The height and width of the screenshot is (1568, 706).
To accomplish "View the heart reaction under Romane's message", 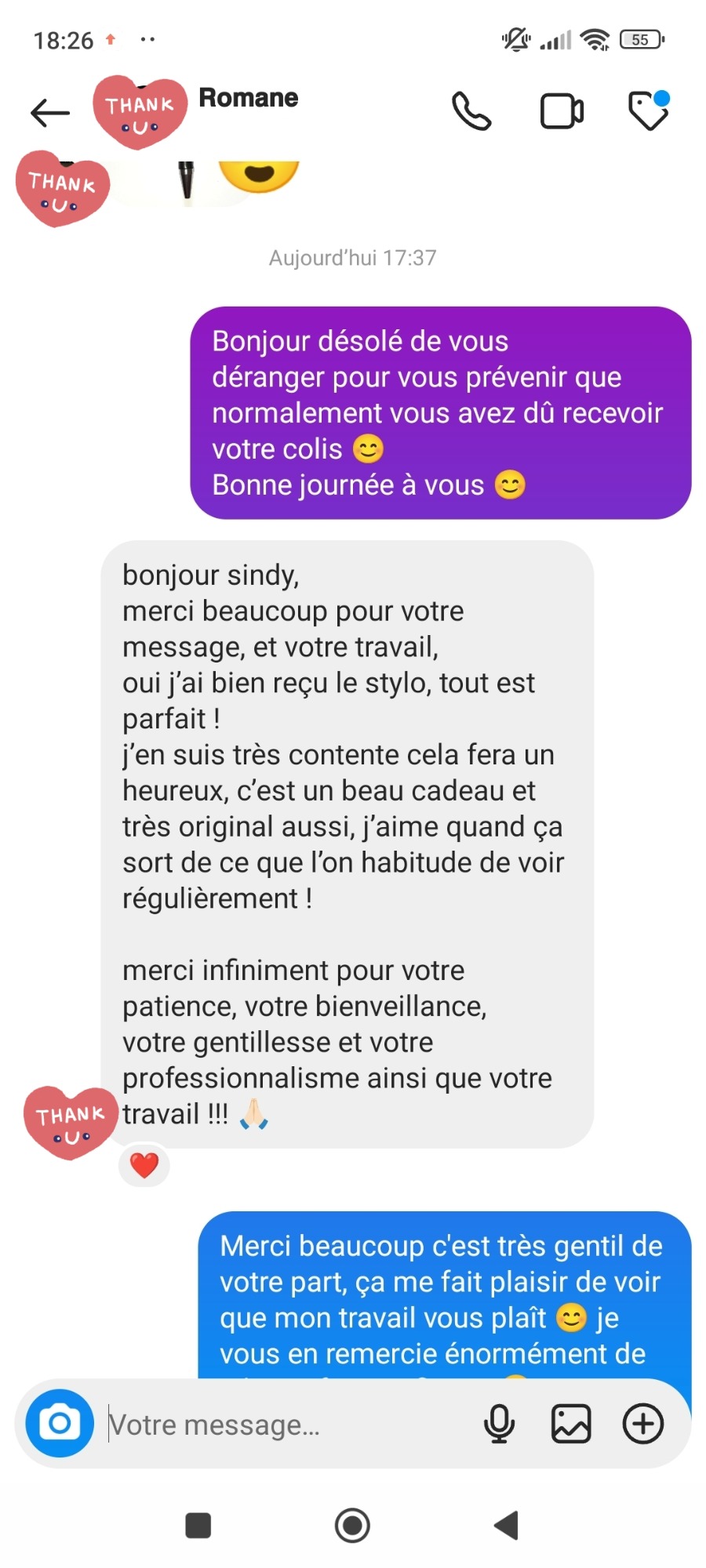I will coord(144,1165).
